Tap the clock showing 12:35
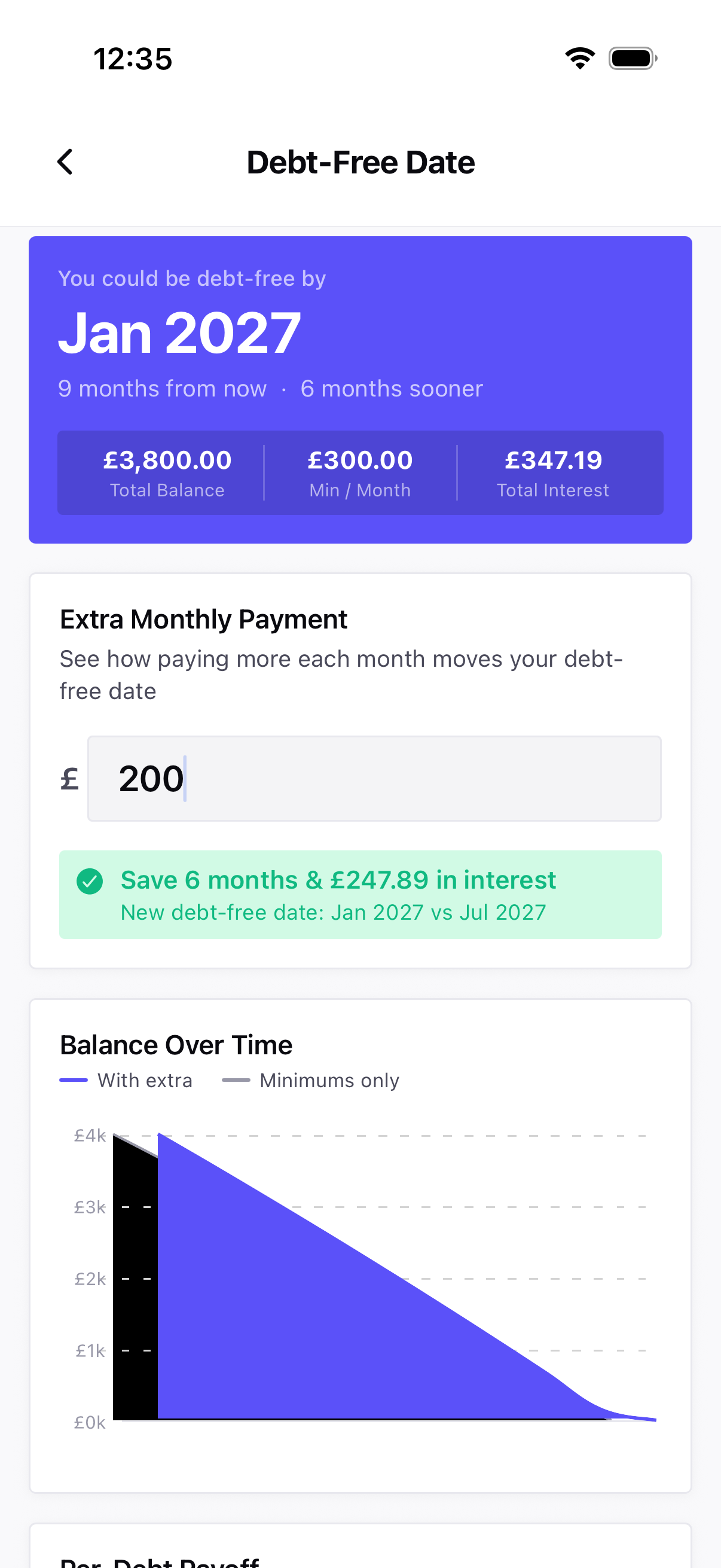Viewport: 721px width, 1568px height. point(132,58)
